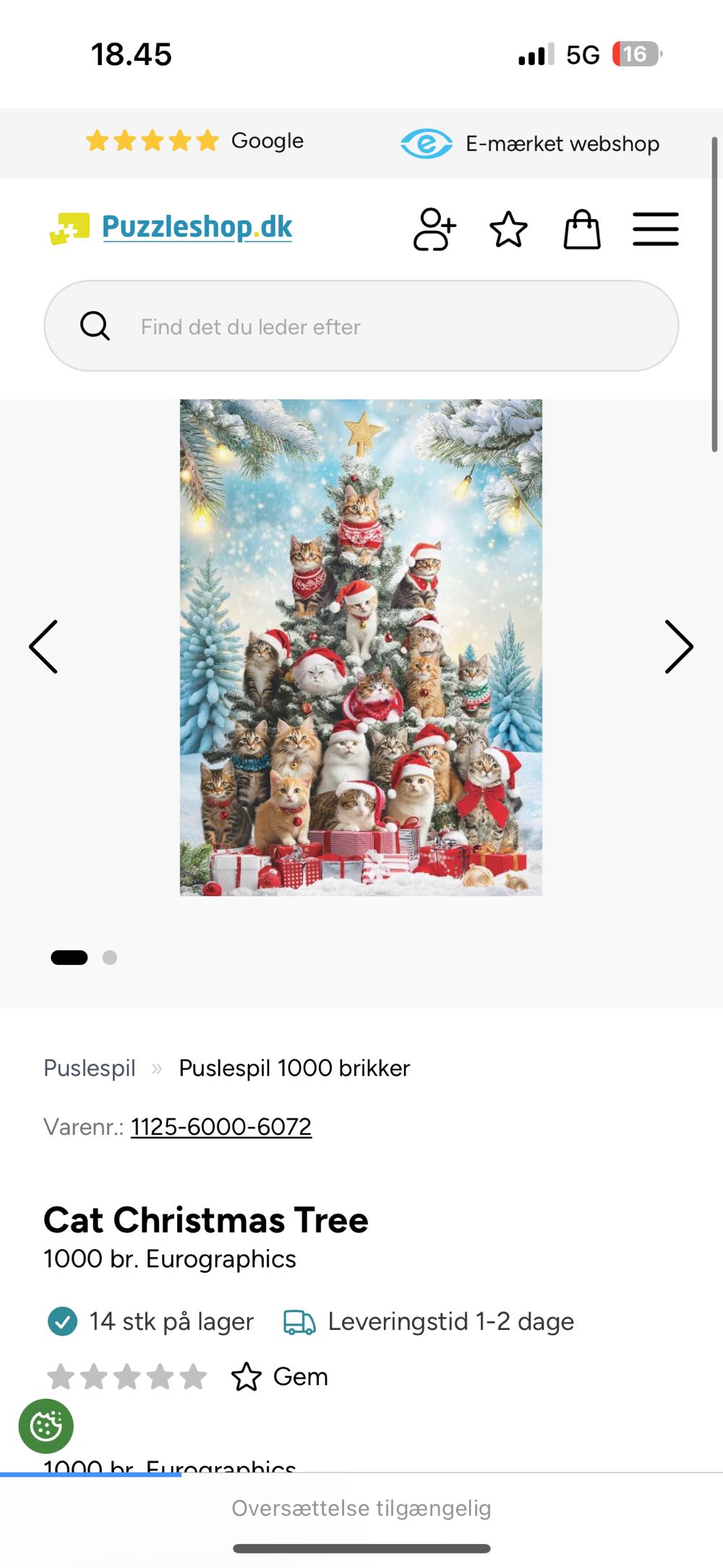723x1568 pixels.
Task: Tap 'Oversættelse tilgængelig' translation bar
Action: [x=361, y=1508]
